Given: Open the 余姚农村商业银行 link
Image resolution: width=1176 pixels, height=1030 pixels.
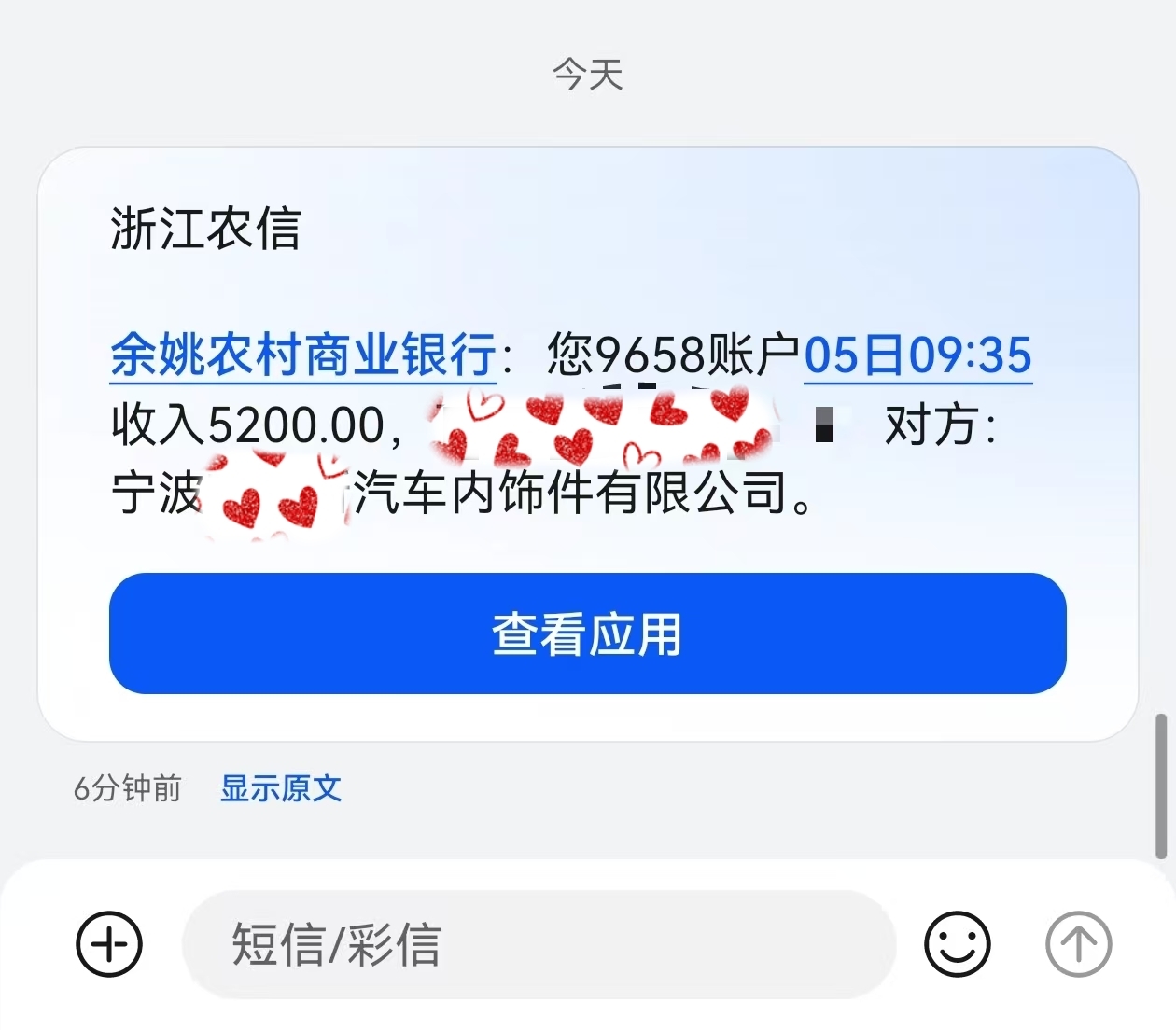Looking at the screenshot, I should coord(303,355).
